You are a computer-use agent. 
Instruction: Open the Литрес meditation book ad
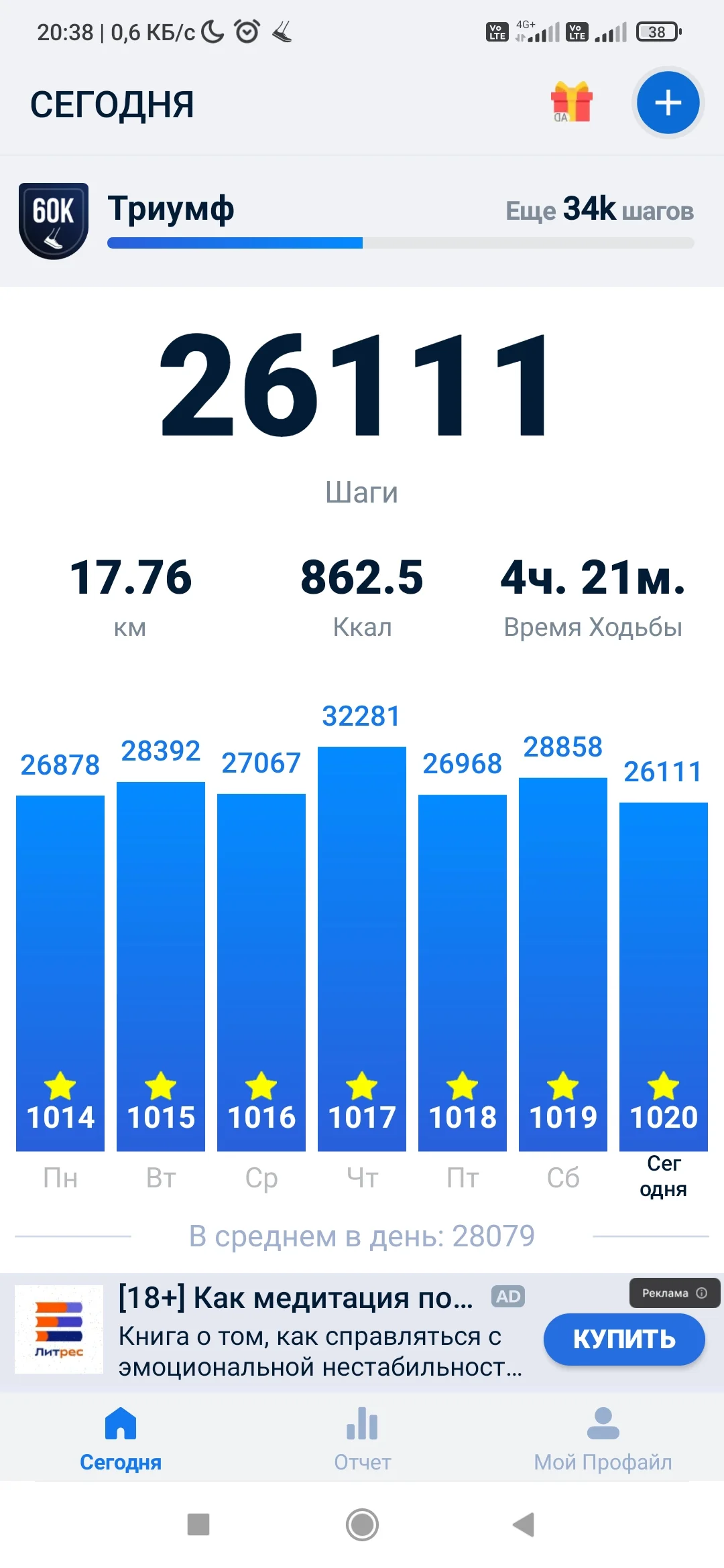[x=295, y=1332]
